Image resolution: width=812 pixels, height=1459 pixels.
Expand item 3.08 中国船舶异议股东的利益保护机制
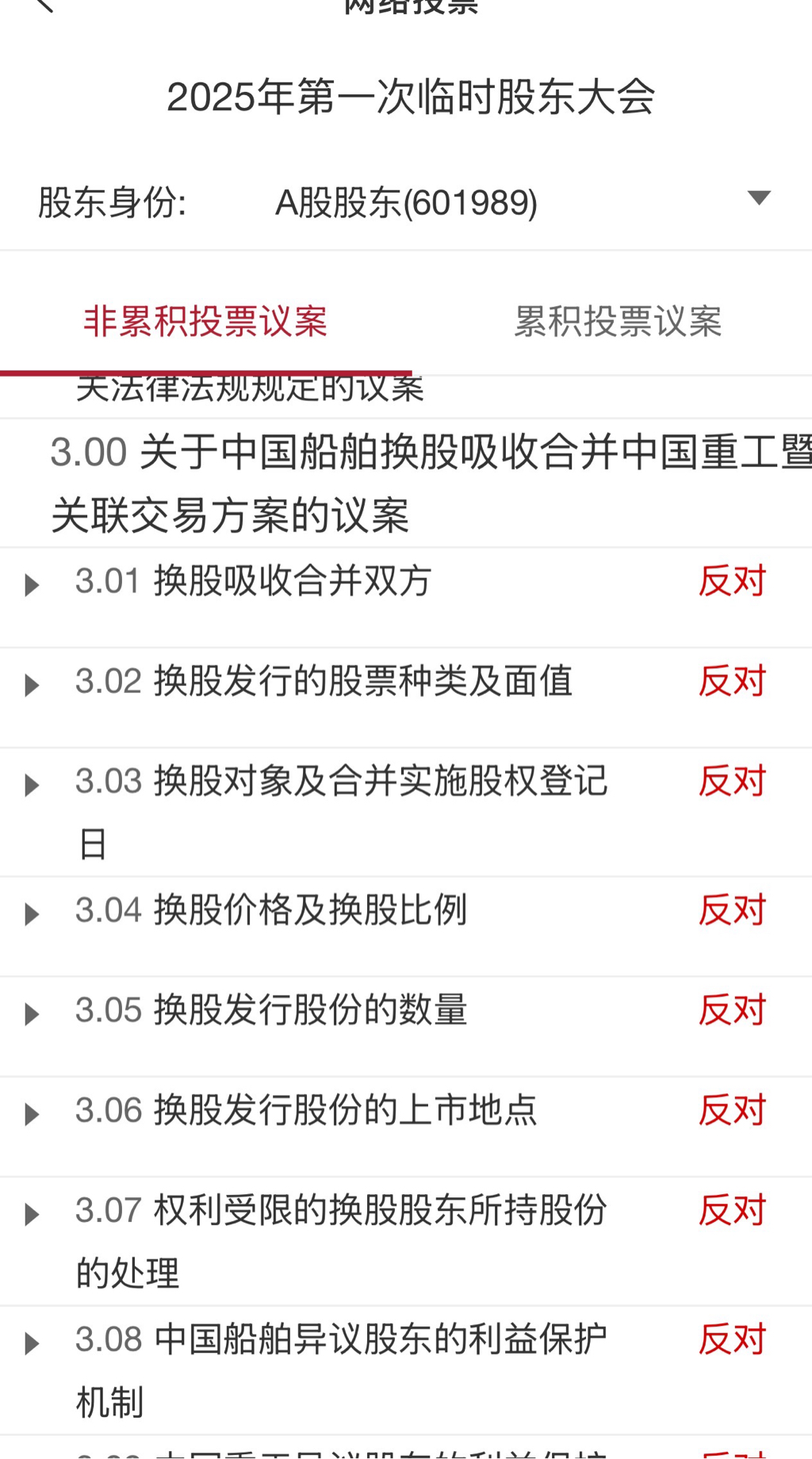point(32,1343)
